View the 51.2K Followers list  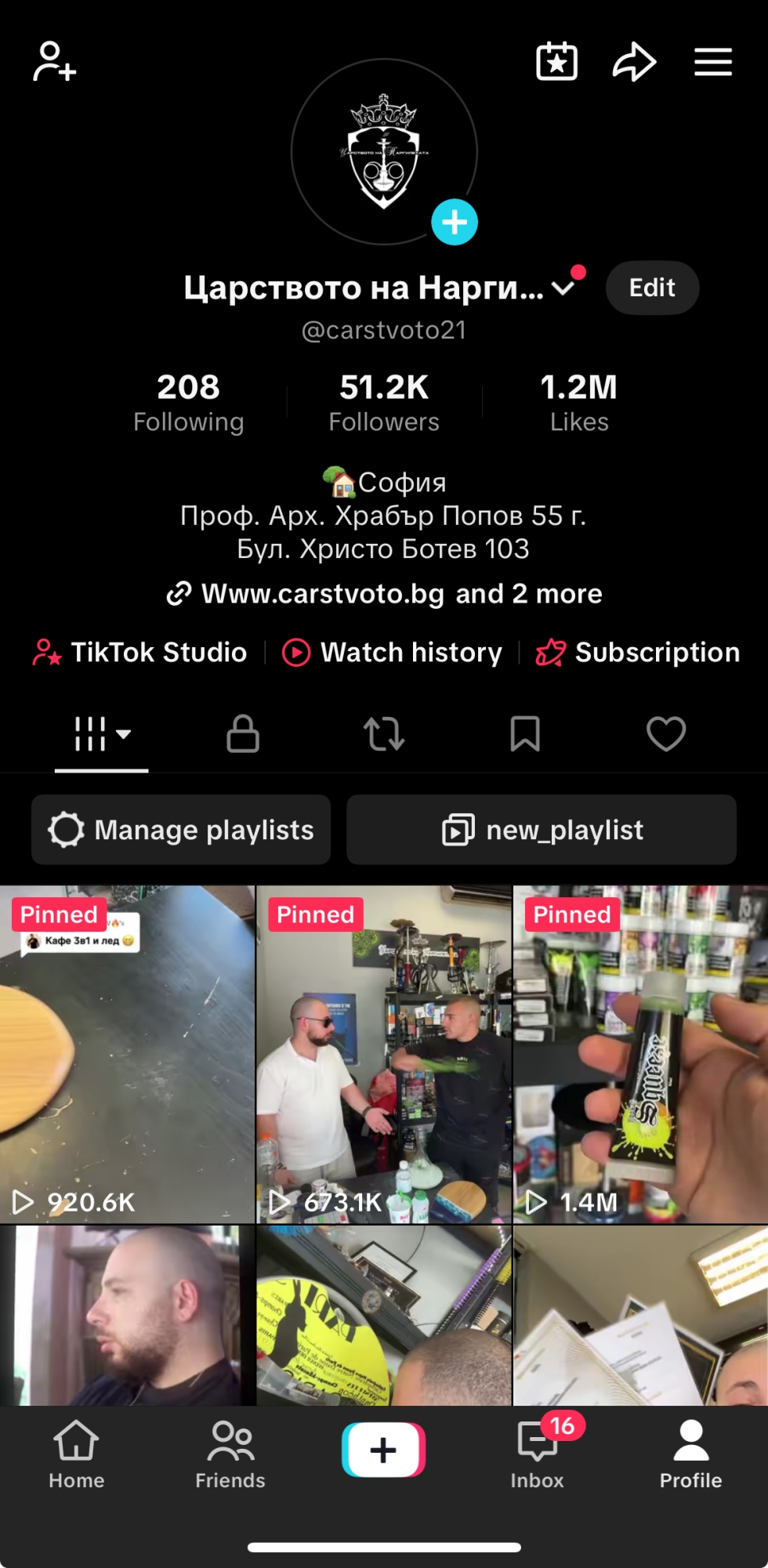pyautogui.click(x=384, y=402)
